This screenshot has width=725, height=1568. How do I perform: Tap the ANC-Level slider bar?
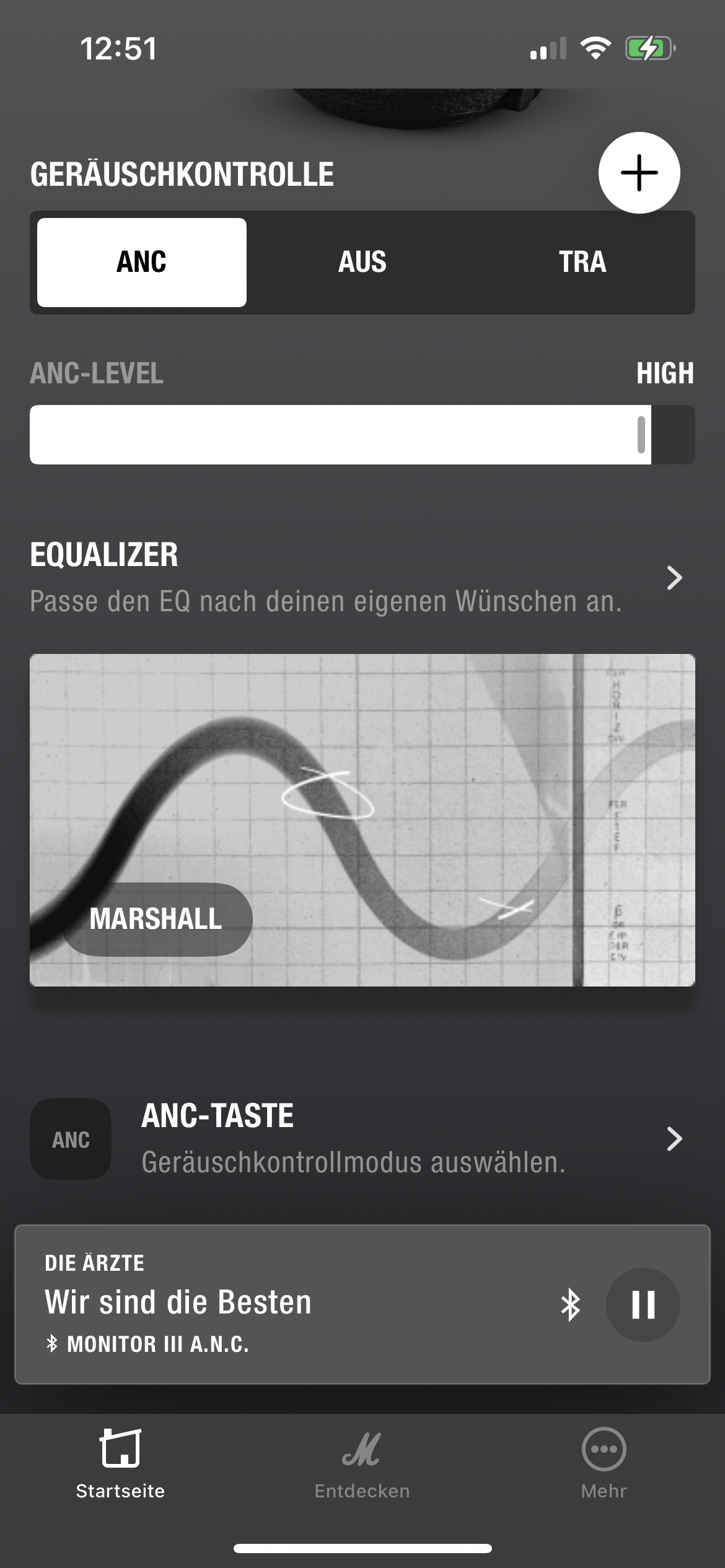click(x=362, y=435)
